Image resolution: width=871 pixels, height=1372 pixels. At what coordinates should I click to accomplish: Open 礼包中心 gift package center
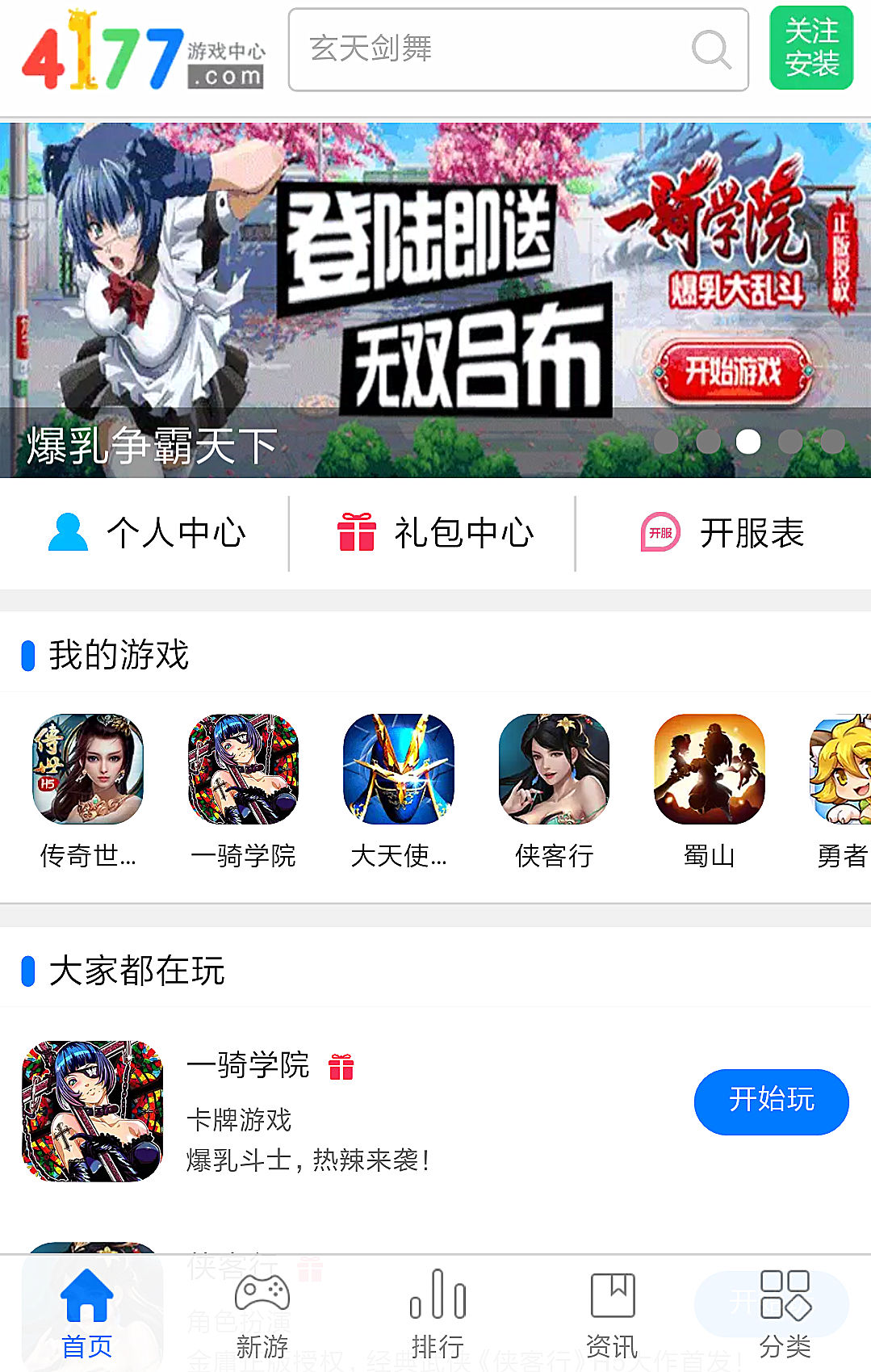[x=436, y=532]
